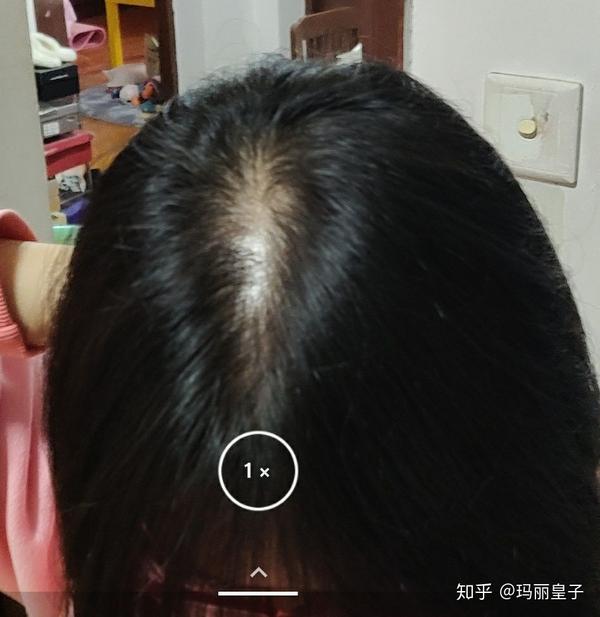Image resolution: width=600 pixels, height=617 pixels.
Task: Tap the 1× zoom level button
Action: 258,471
